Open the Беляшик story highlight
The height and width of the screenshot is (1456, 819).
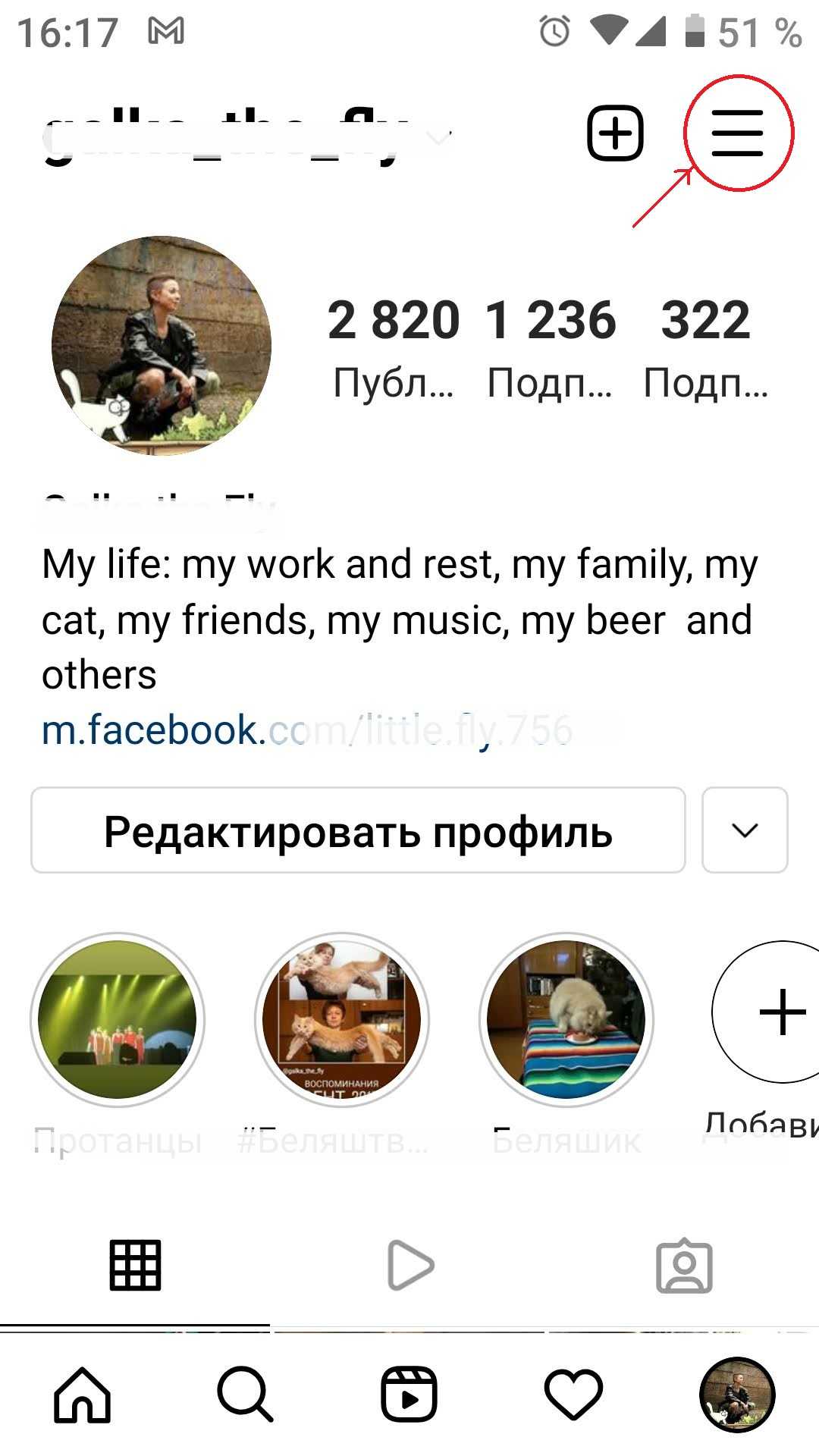566,1020
